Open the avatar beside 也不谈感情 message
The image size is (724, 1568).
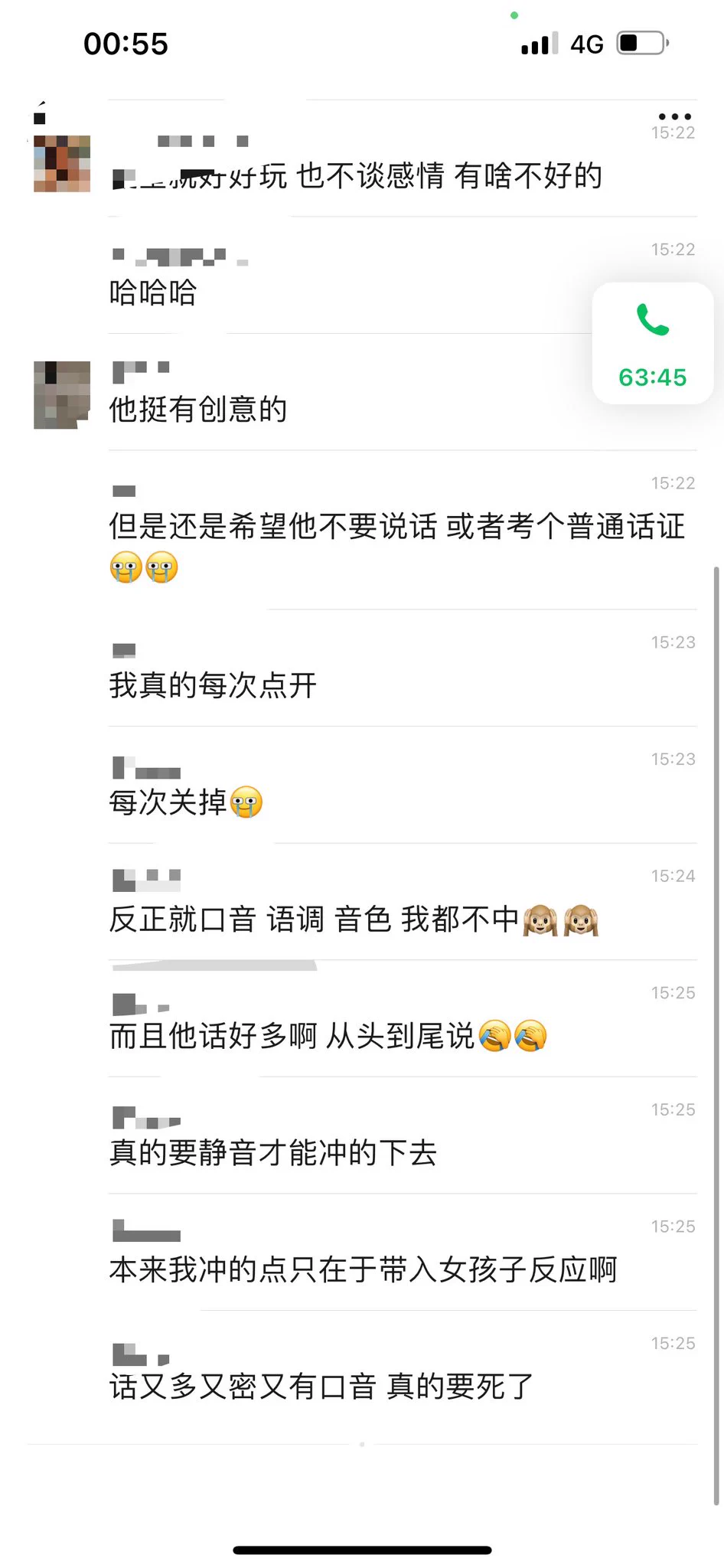(62, 163)
